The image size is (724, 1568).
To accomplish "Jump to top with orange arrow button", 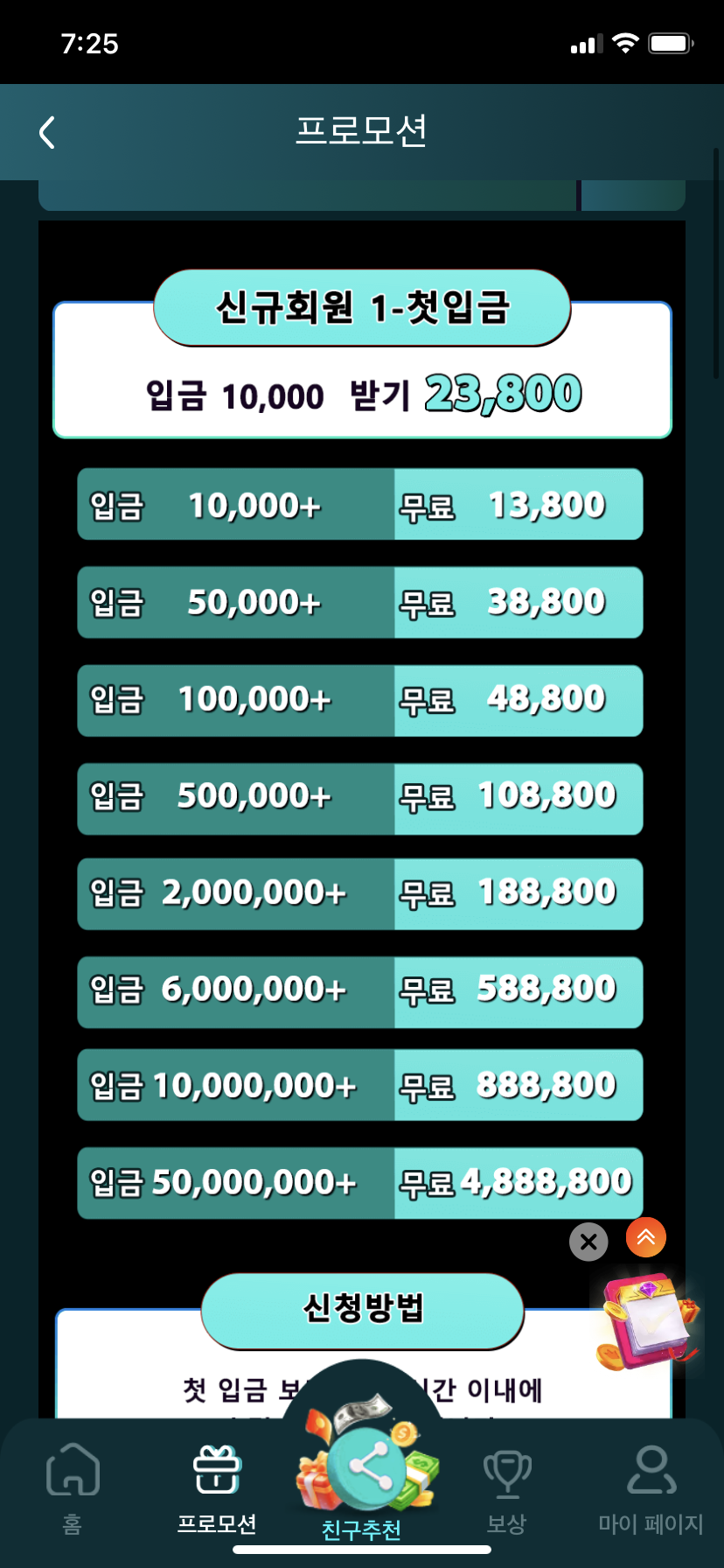I will (646, 1236).
